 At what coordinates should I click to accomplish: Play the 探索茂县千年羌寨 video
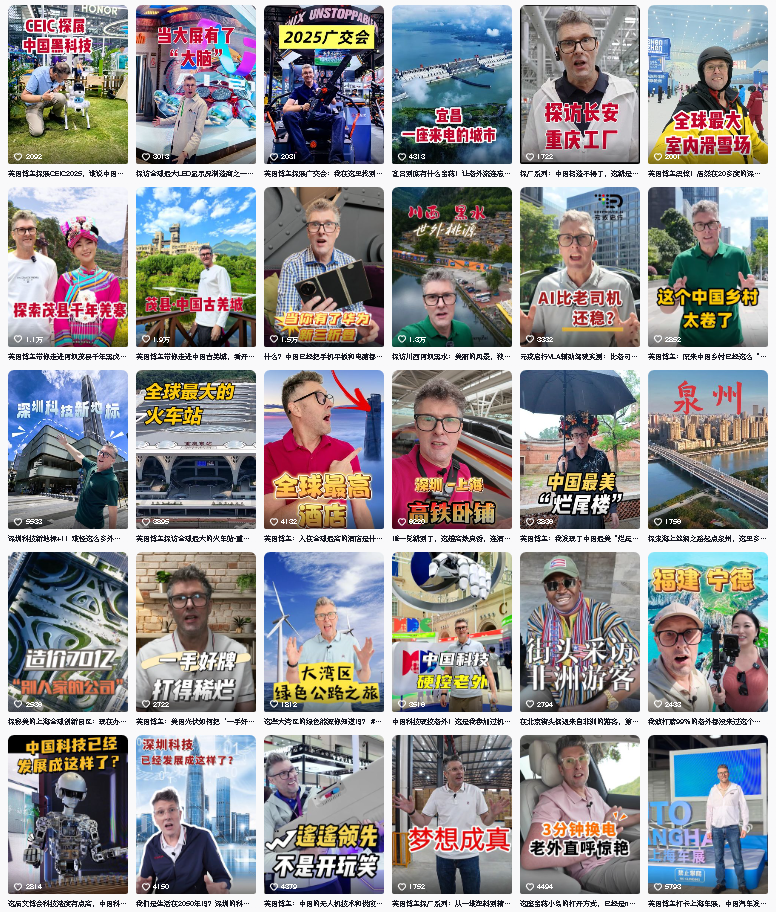68,267
